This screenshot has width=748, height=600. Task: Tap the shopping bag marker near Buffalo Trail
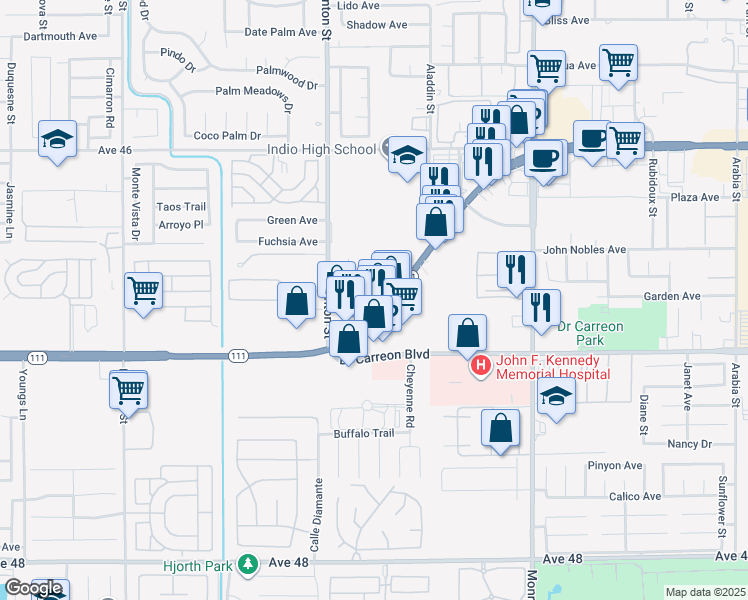(x=500, y=428)
